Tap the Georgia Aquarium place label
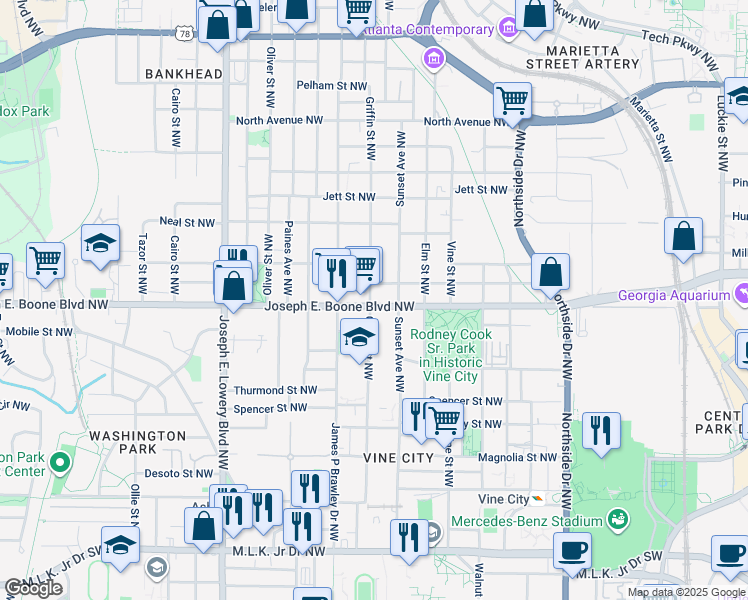Screen dimensions: 748x600 click(674, 296)
